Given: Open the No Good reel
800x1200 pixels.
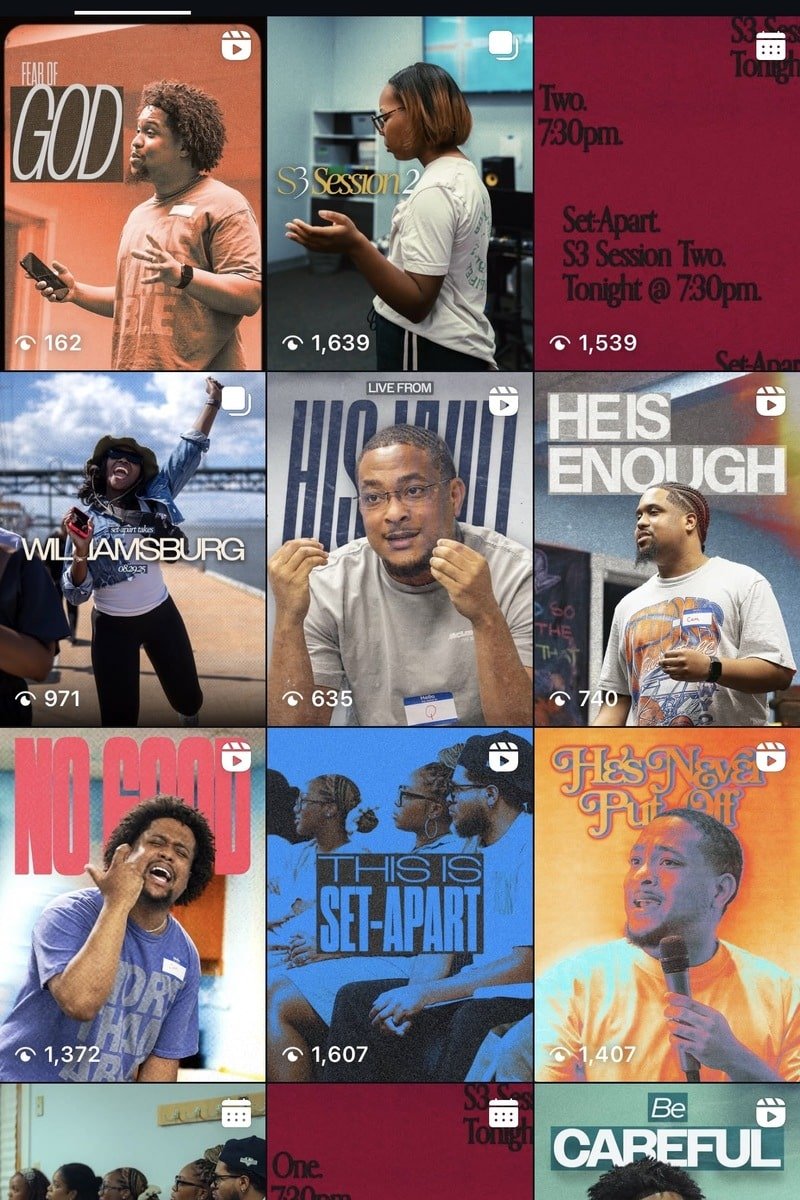Looking at the screenshot, I should [x=132, y=905].
